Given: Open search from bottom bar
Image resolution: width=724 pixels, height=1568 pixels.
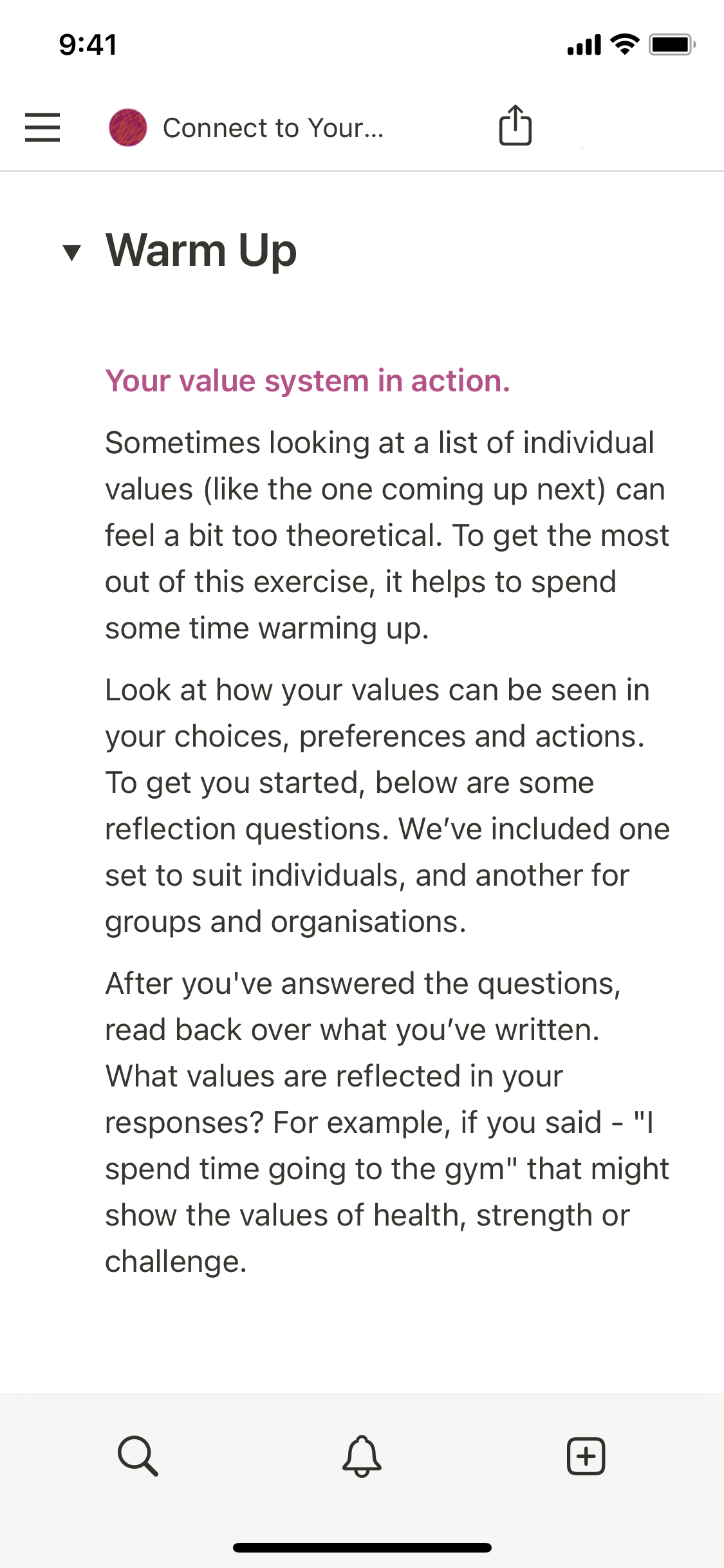Looking at the screenshot, I should point(138,1455).
